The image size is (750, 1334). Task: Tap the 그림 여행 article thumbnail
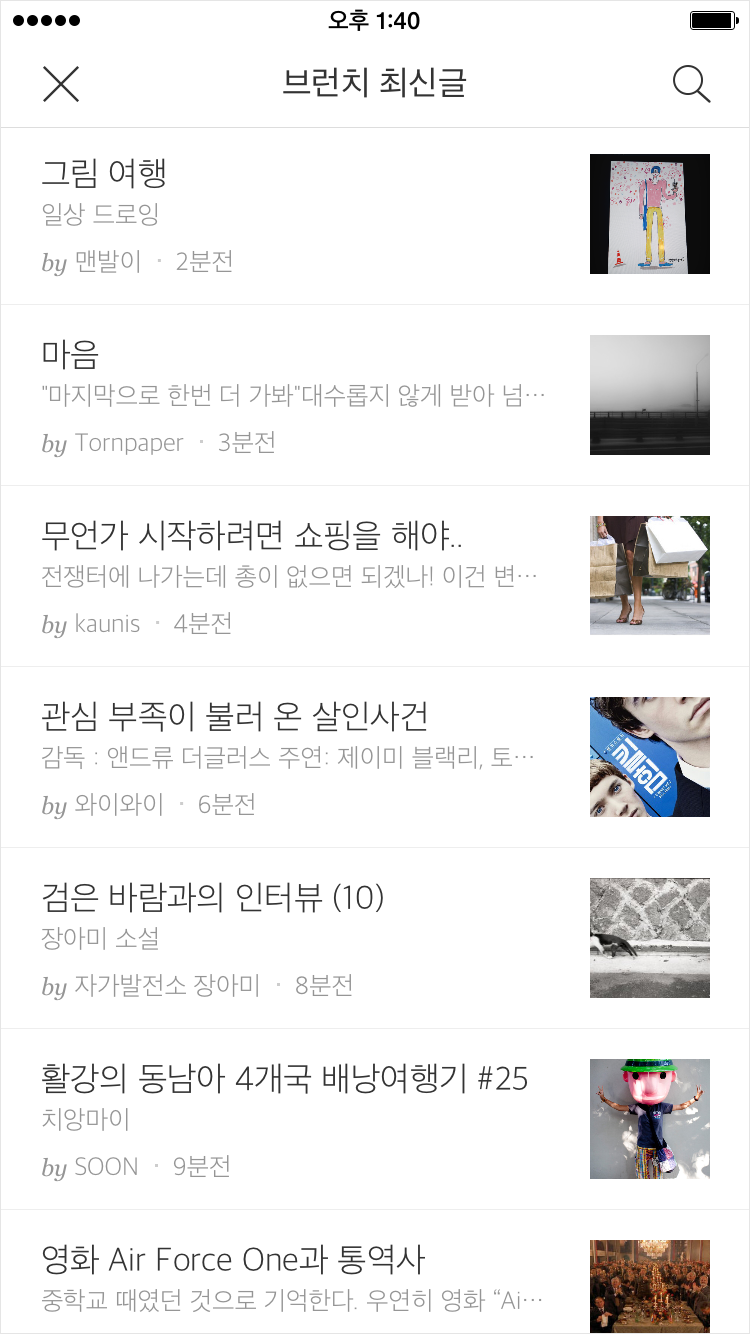(649, 213)
